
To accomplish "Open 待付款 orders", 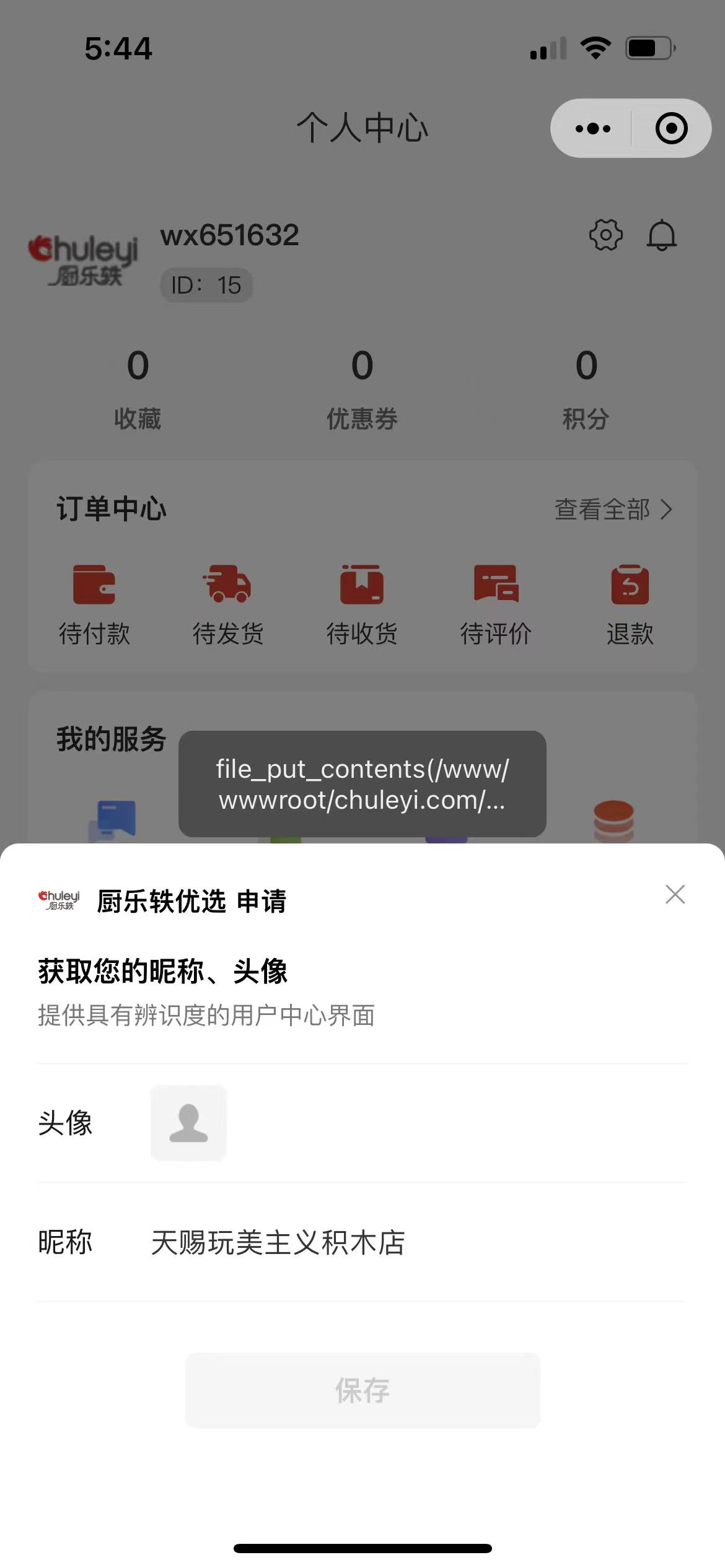I will (94, 604).
